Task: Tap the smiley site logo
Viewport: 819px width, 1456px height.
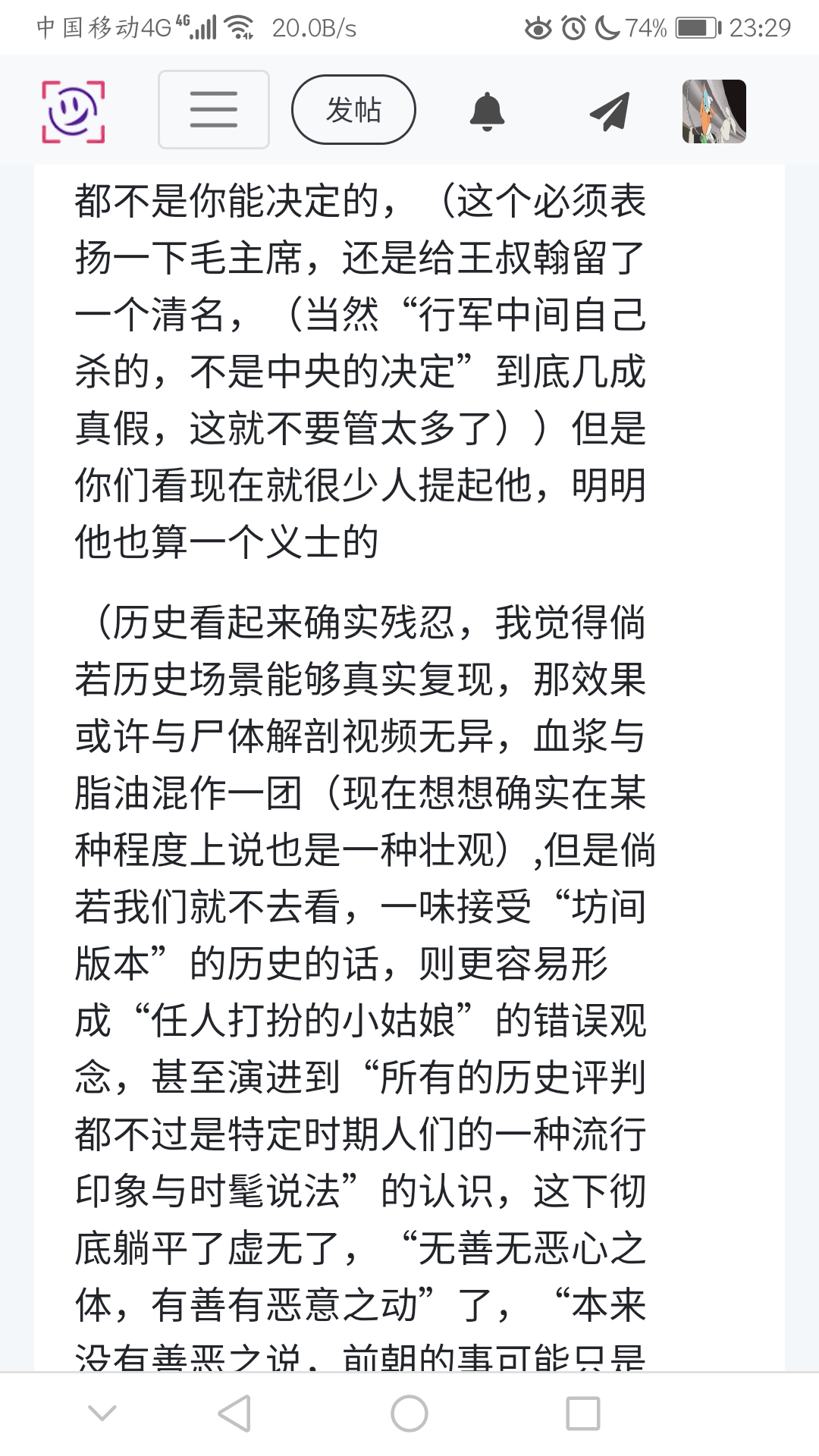Action: (x=73, y=111)
